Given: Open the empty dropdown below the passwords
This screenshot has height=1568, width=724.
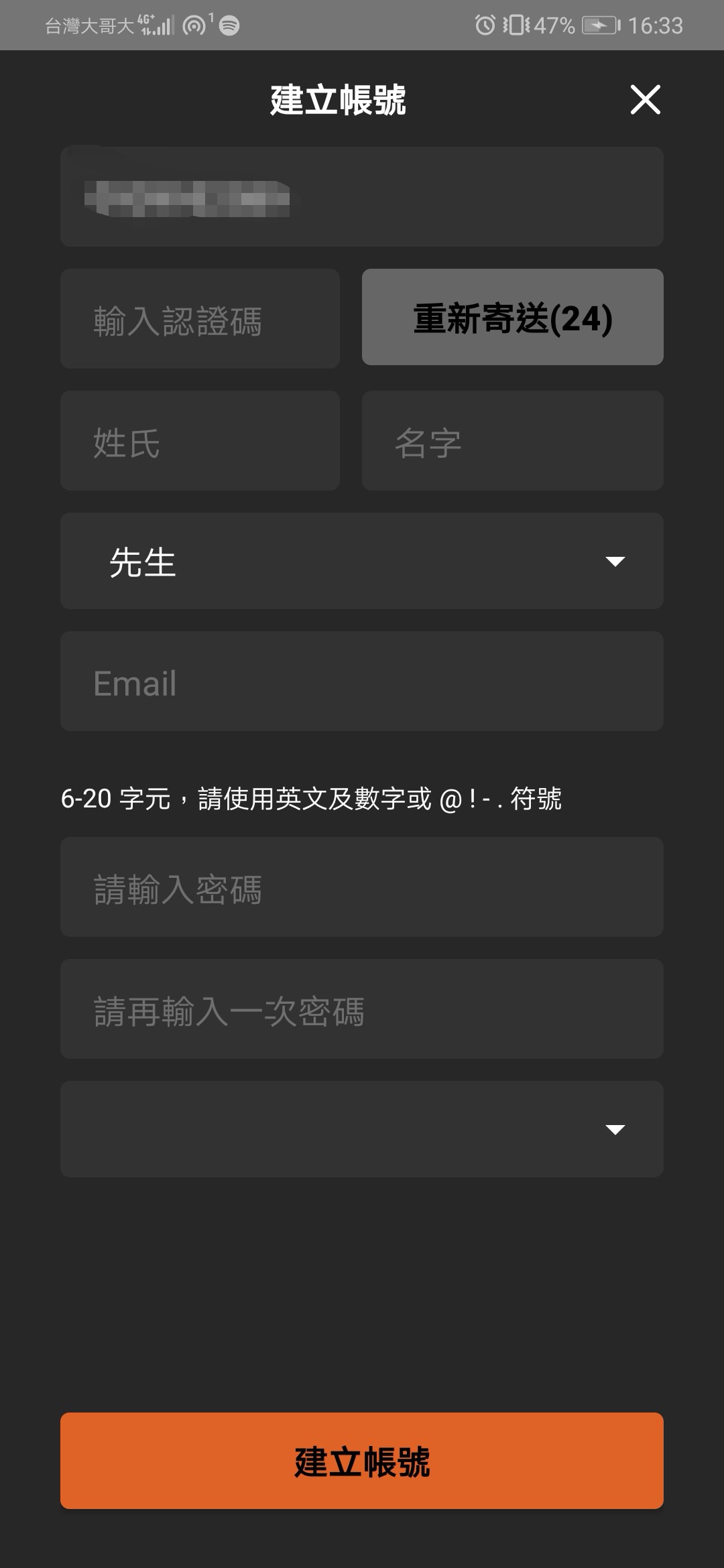Looking at the screenshot, I should 362,1129.
